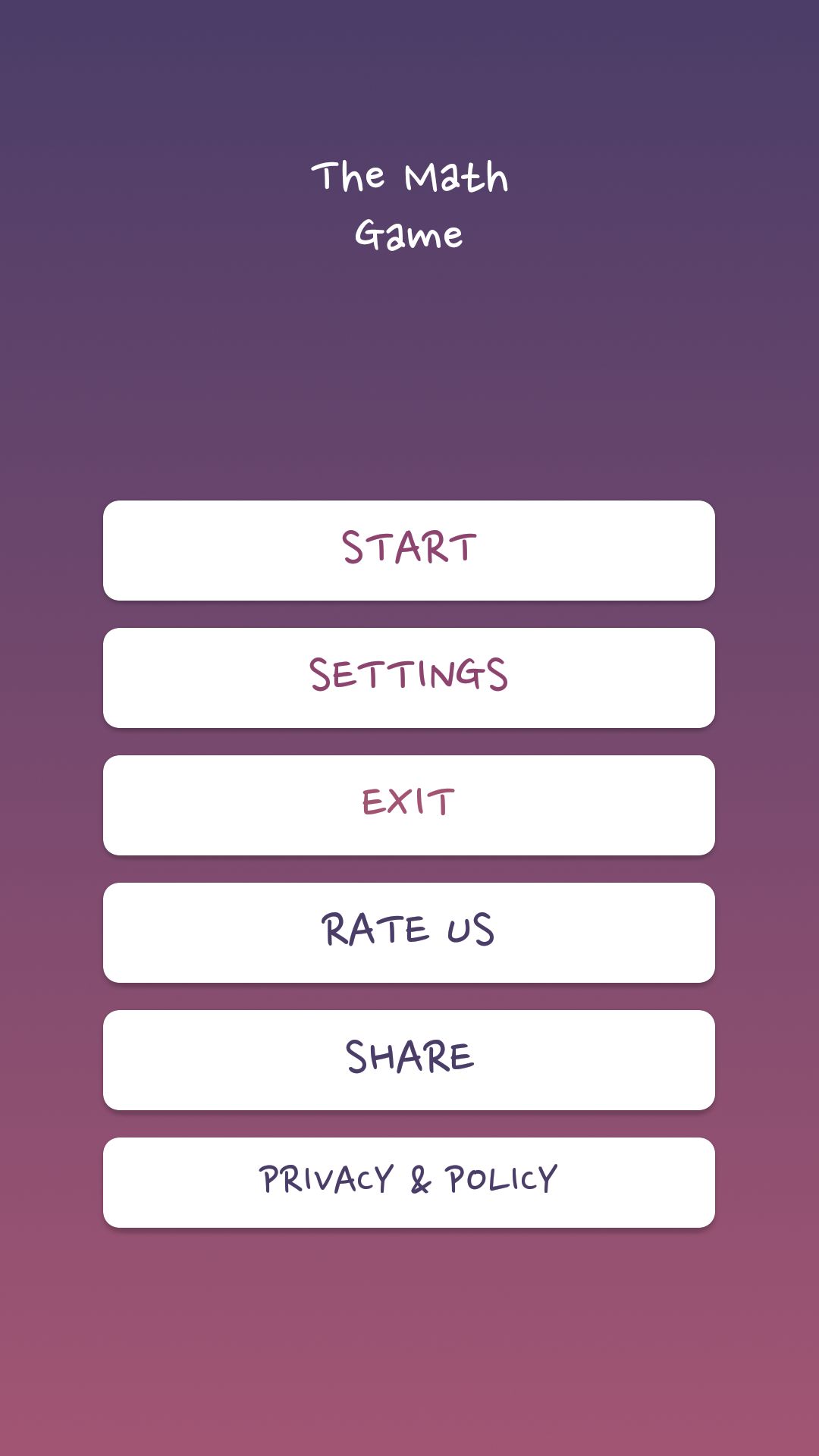Screen dimensions: 819x1456
Task: Share the game via SHARE
Action: [409, 1059]
